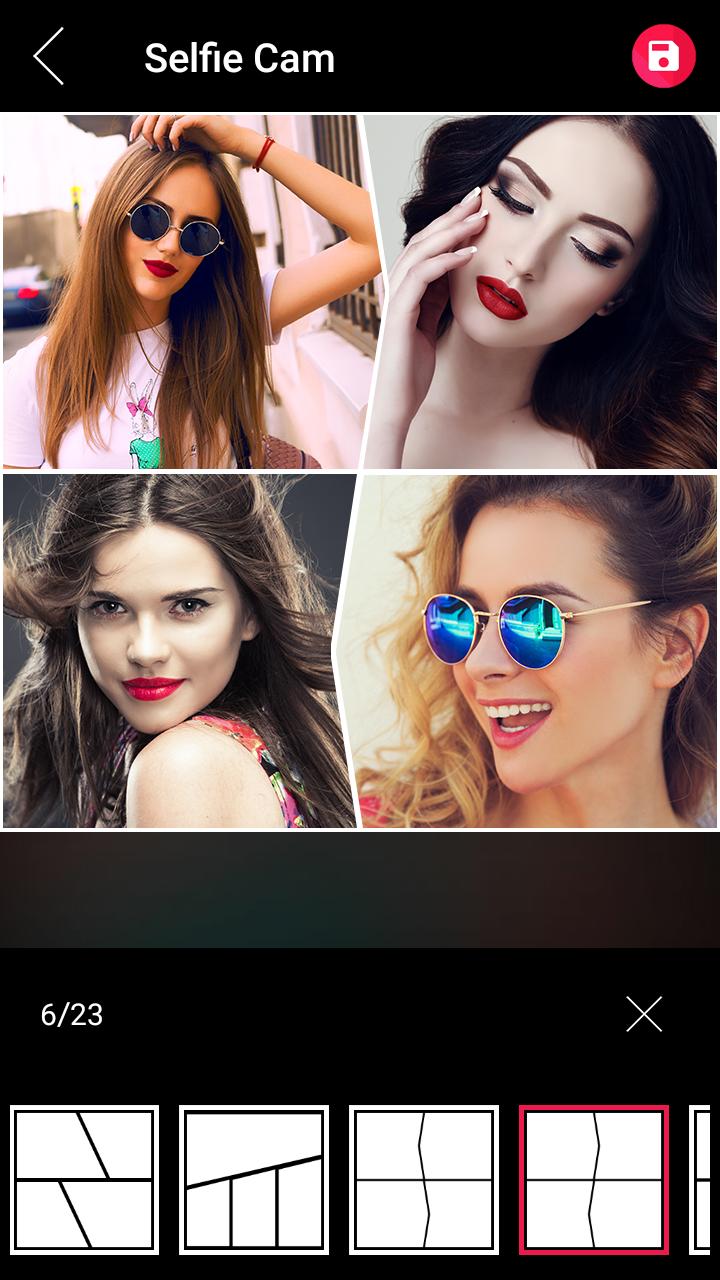This screenshot has width=720, height=1280.
Task: Select the unhighlighted zigzag-divider grid layout
Action: click(x=424, y=1180)
